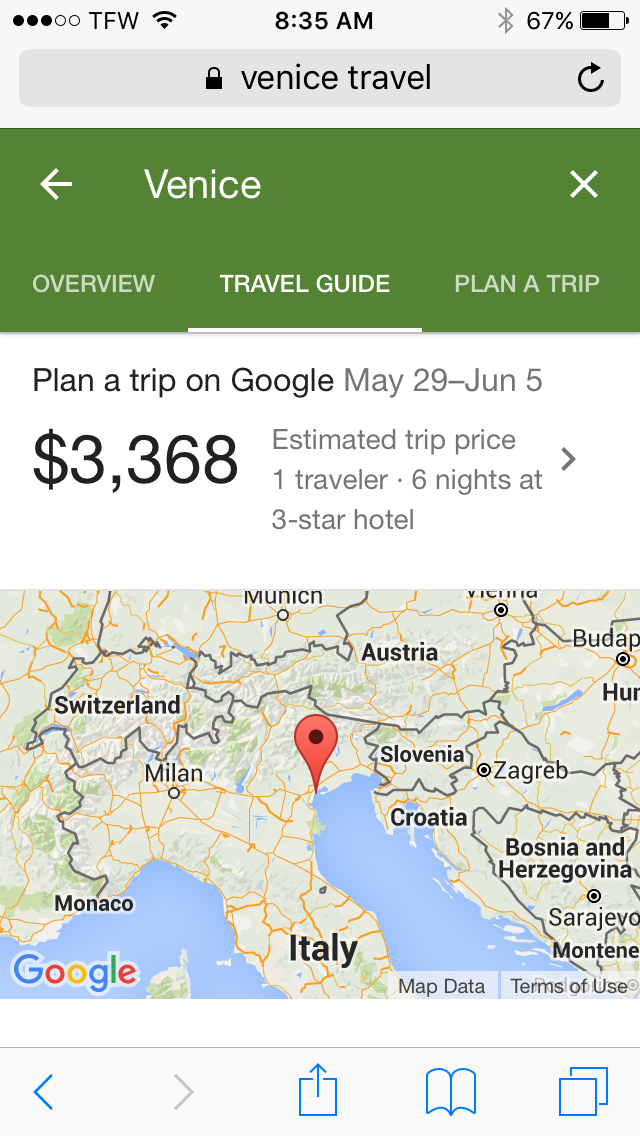Tap the back arrow beside Venice
The width and height of the screenshot is (640, 1136).
(57, 184)
